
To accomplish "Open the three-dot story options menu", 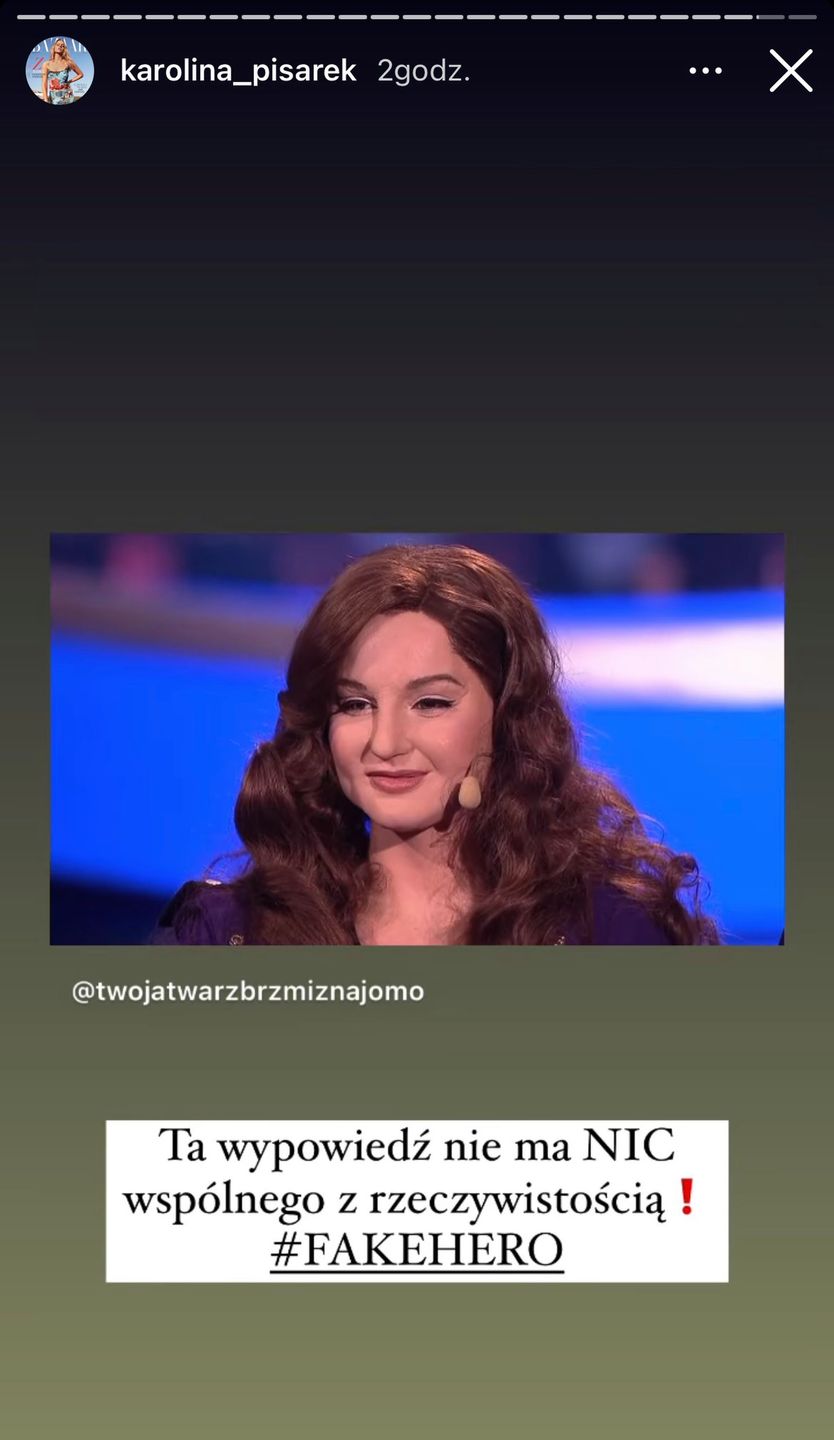I will 706,71.
